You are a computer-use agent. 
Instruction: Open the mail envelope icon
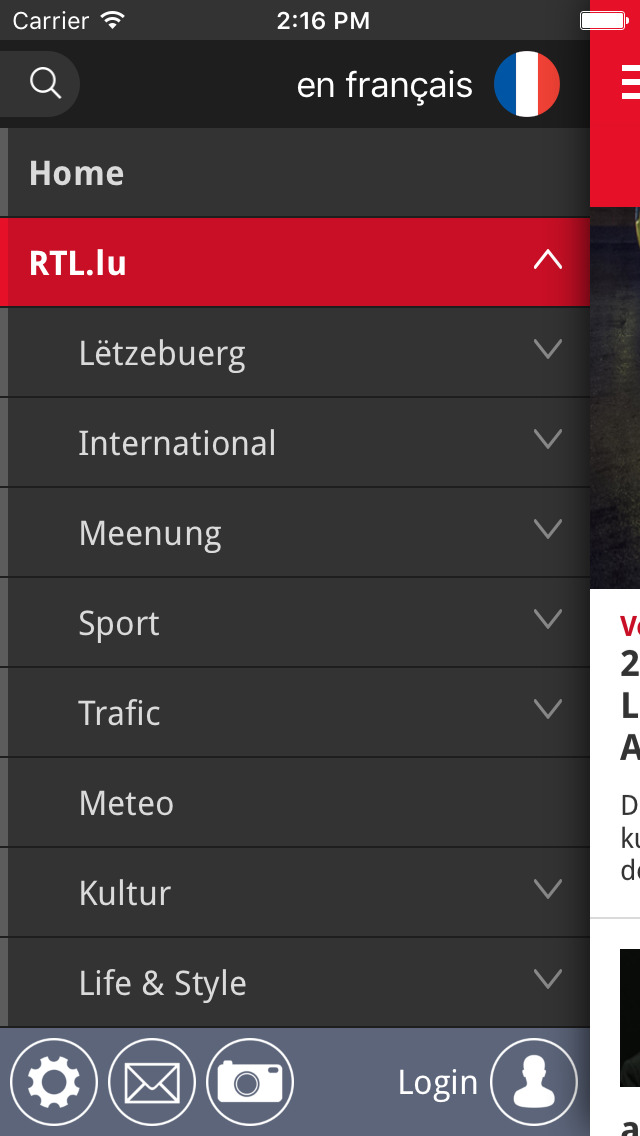(x=152, y=1082)
